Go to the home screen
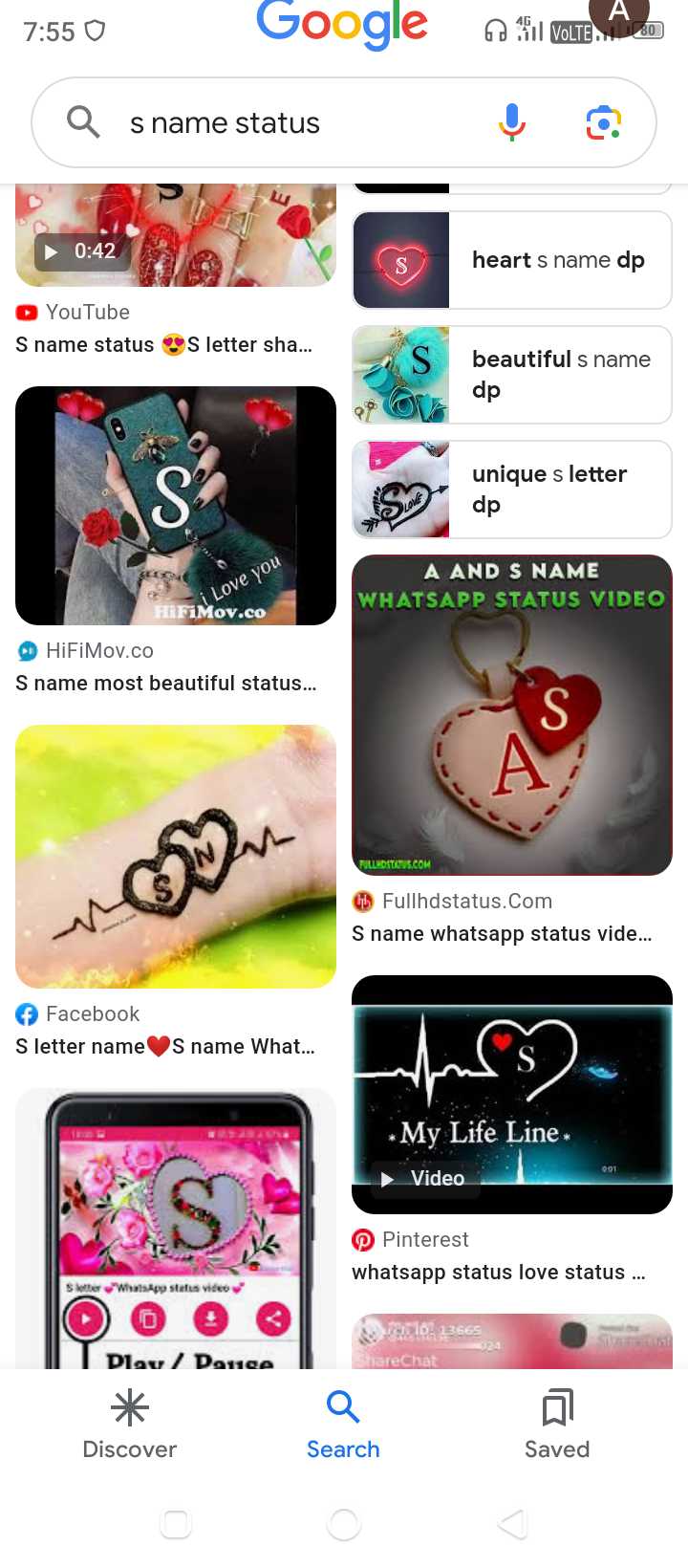This screenshot has width=688, height=1568. (344, 1523)
